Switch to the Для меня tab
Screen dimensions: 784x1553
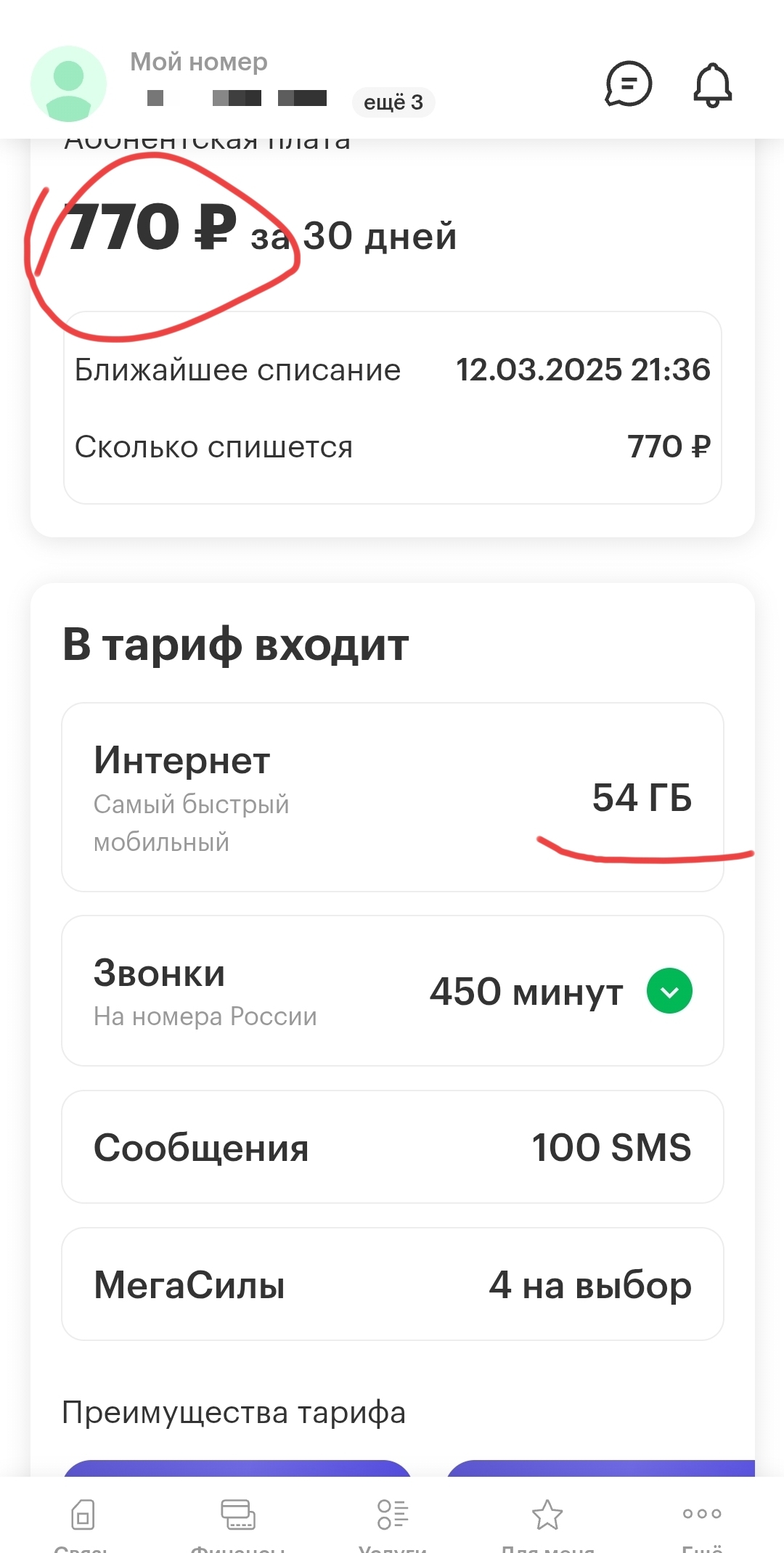tap(547, 1521)
